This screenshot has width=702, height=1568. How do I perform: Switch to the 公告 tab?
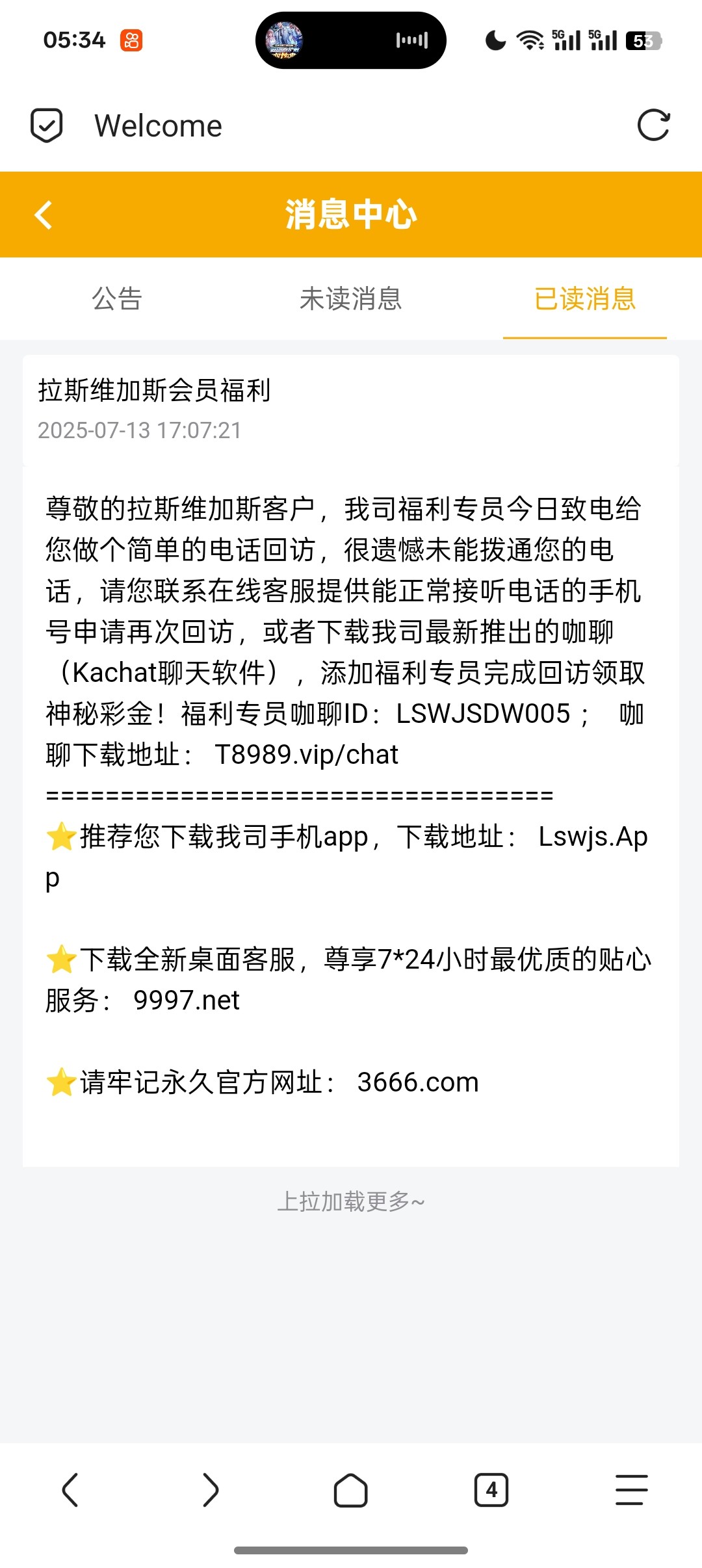coord(117,299)
